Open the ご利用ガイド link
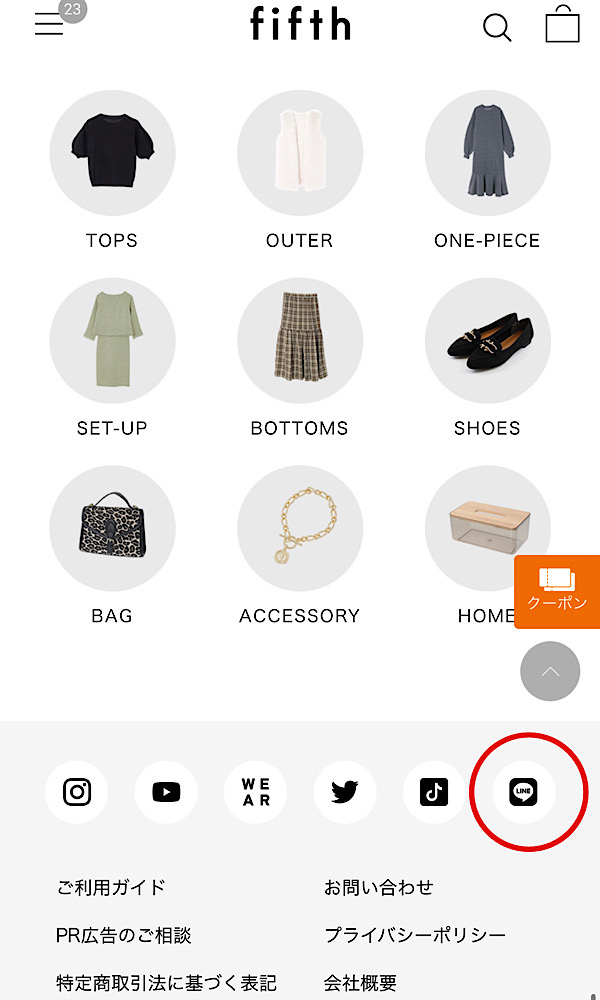 [x=111, y=887]
